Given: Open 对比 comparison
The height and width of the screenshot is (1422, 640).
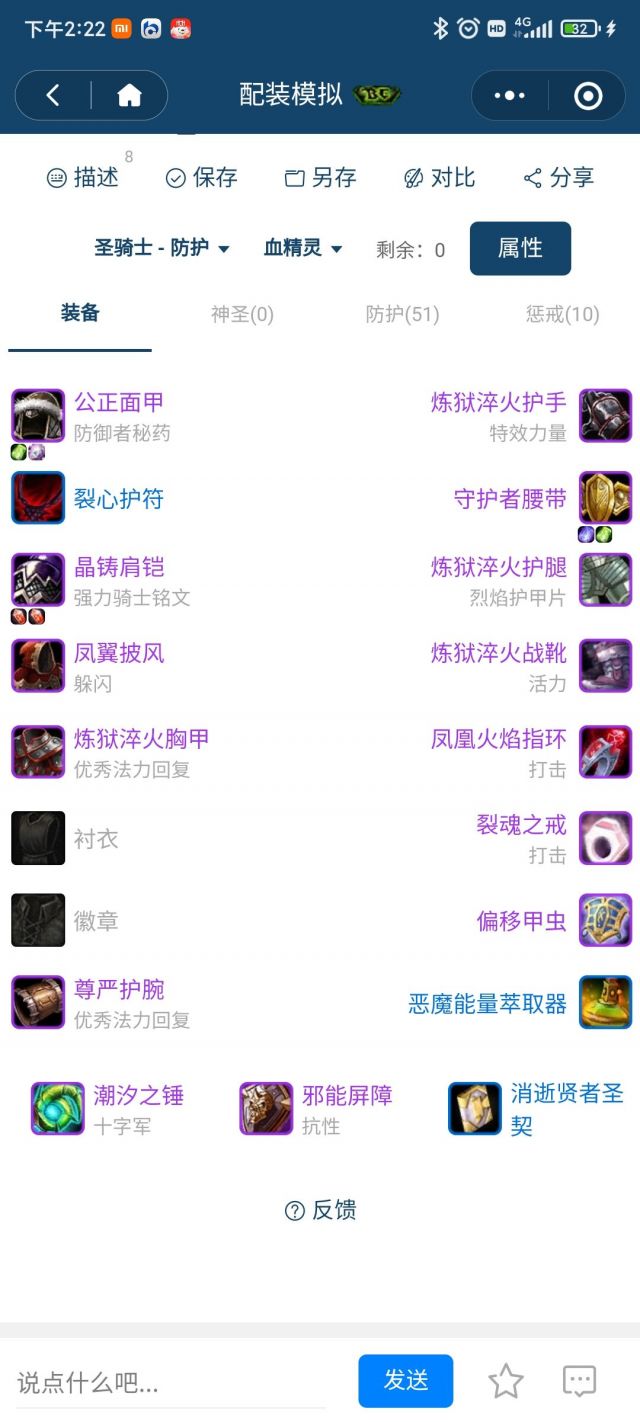Looking at the screenshot, I should [439, 177].
